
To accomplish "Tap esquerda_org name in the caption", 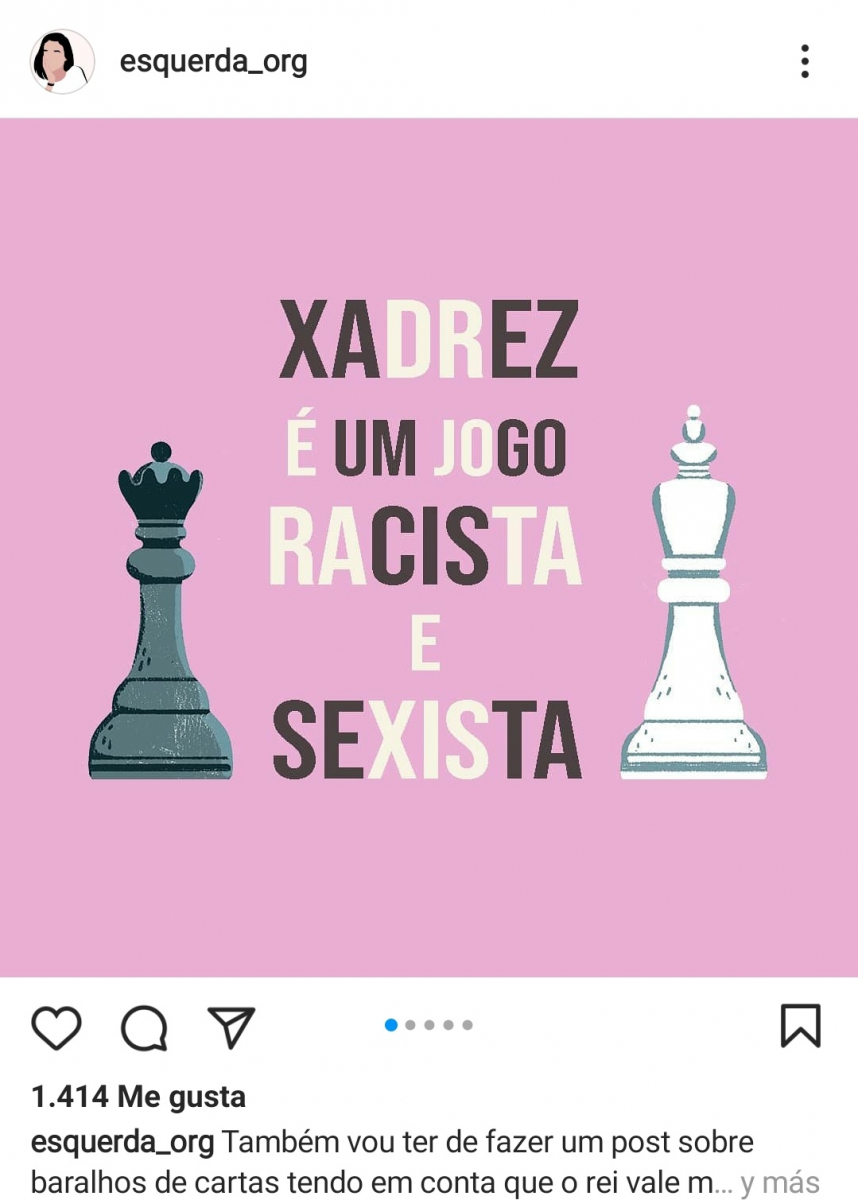I will tap(122, 1142).
